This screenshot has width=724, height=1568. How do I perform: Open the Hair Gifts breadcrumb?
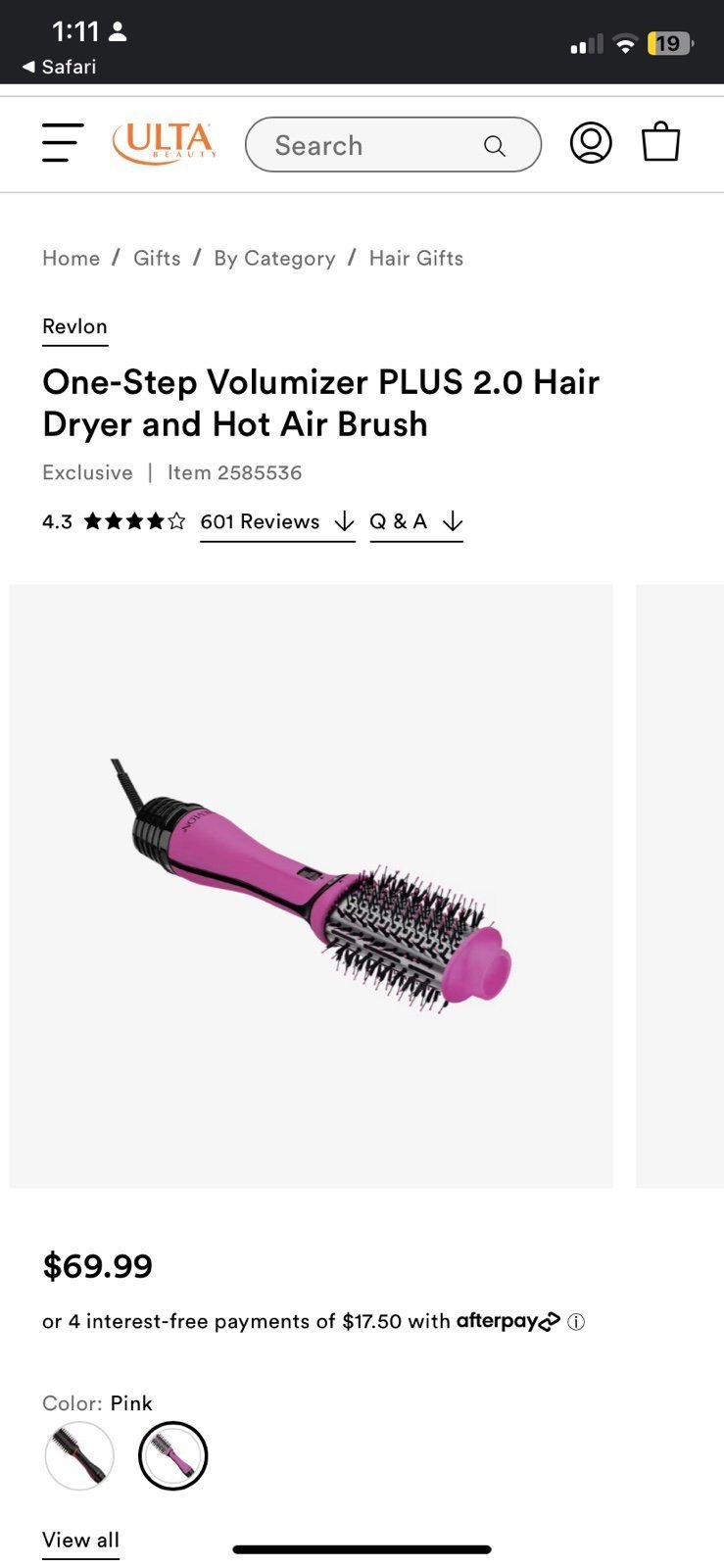click(x=416, y=258)
